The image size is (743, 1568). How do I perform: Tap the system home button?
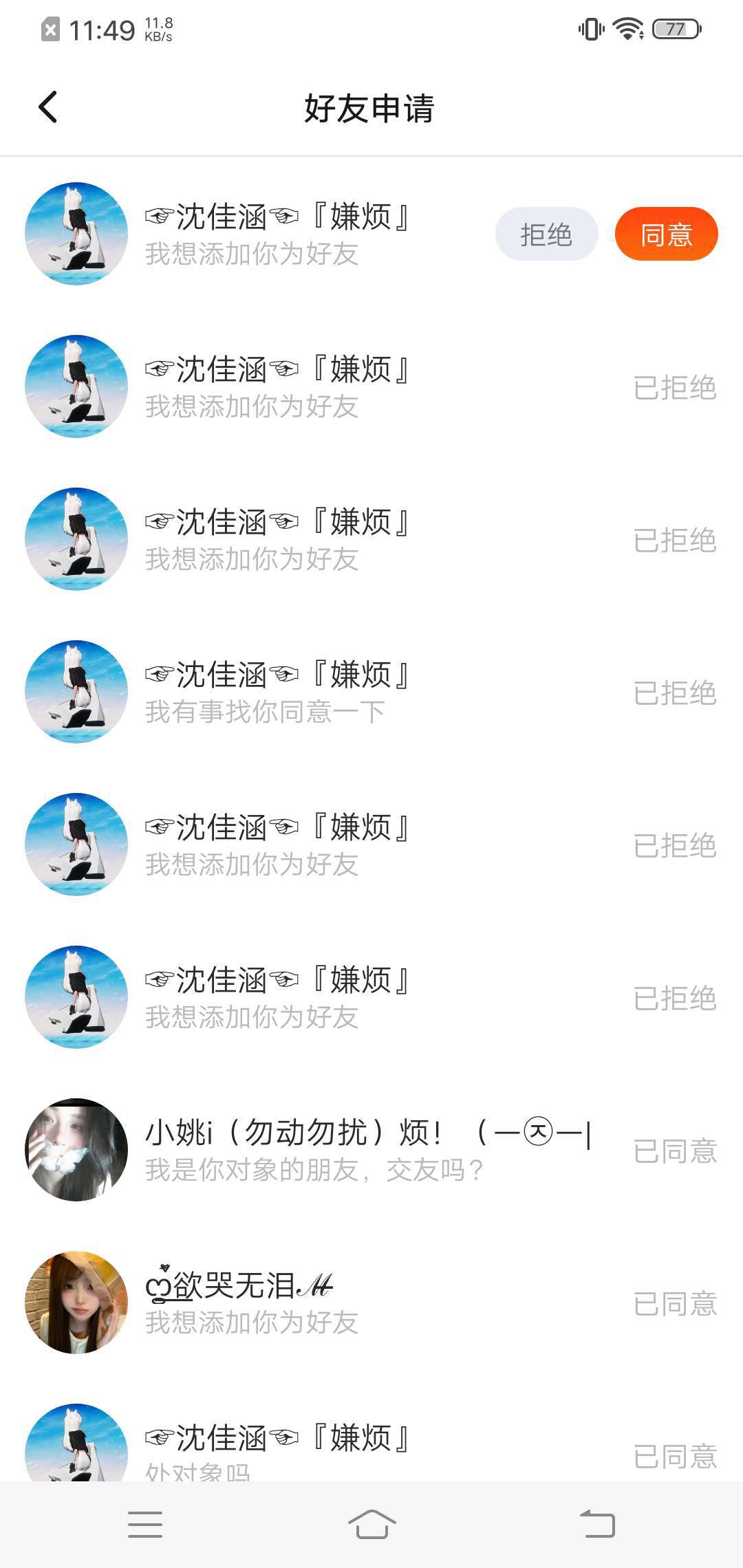pyautogui.click(x=371, y=1525)
